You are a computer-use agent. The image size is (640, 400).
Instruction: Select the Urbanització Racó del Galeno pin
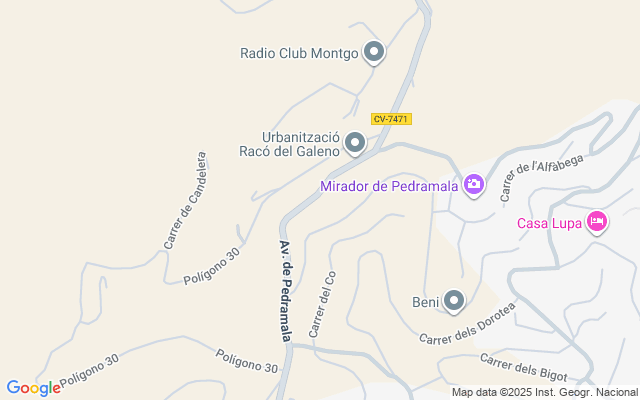click(x=355, y=145)
